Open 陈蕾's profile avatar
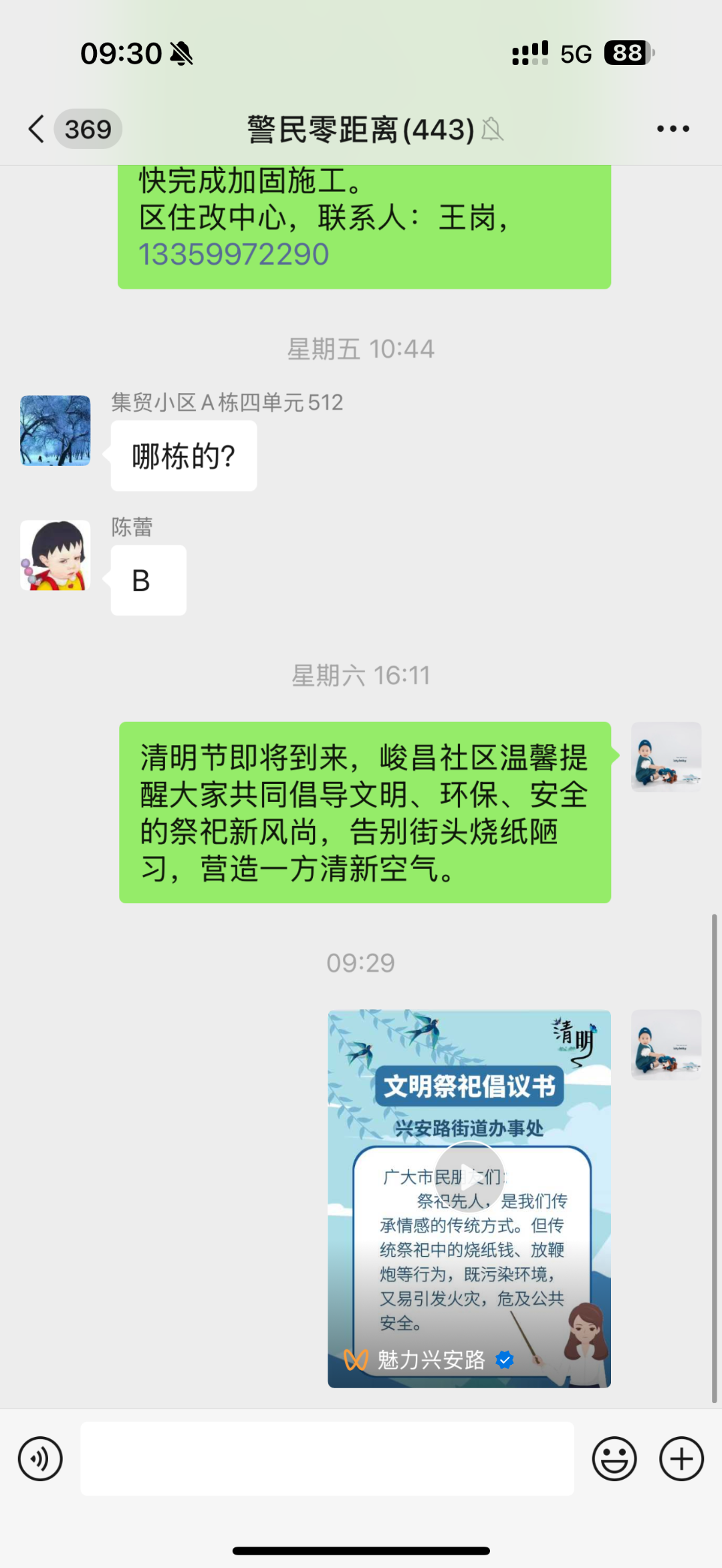The width and height of the screenshot is (722, 1568). [55, 555]
